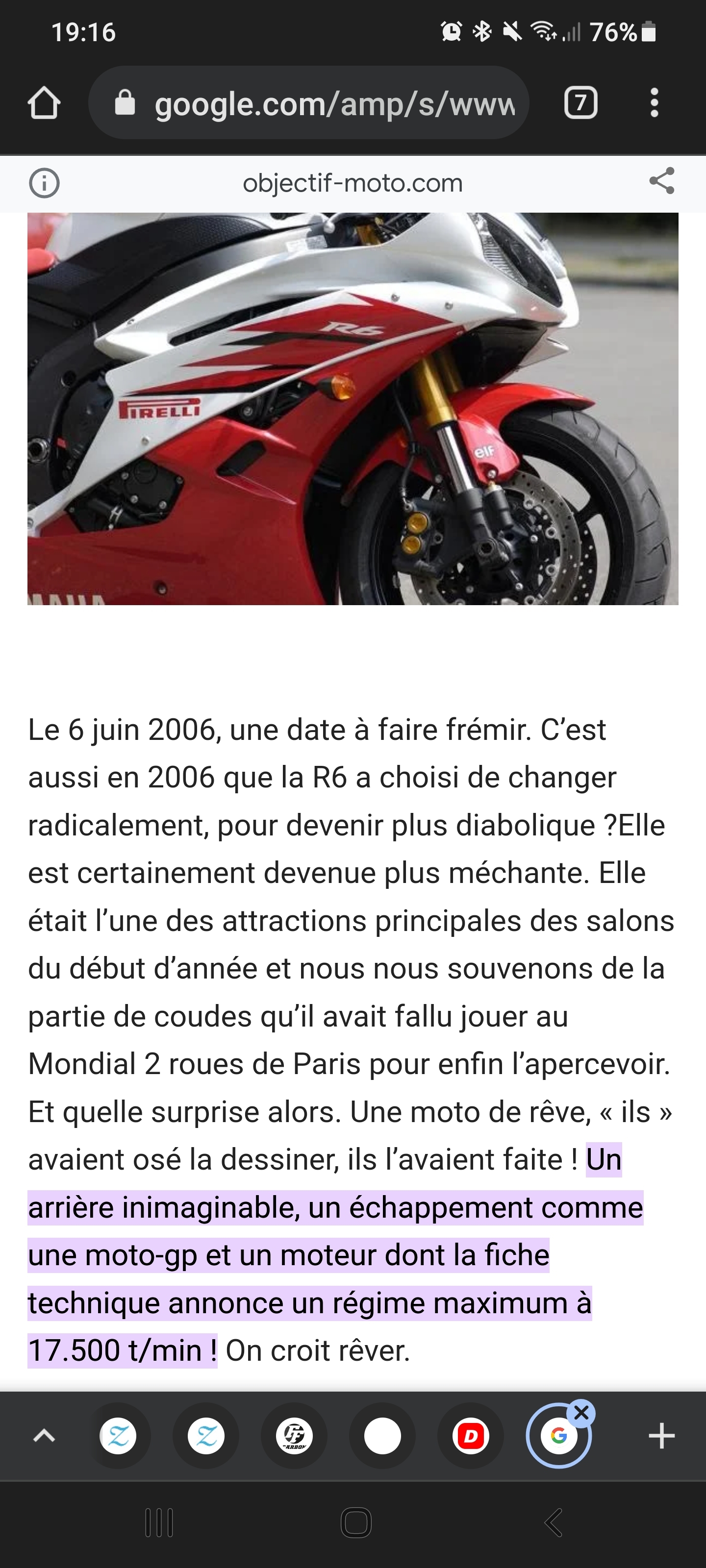
Task: Close the active Google tab
Action: pyautogui.click(x=582, y=1412)
